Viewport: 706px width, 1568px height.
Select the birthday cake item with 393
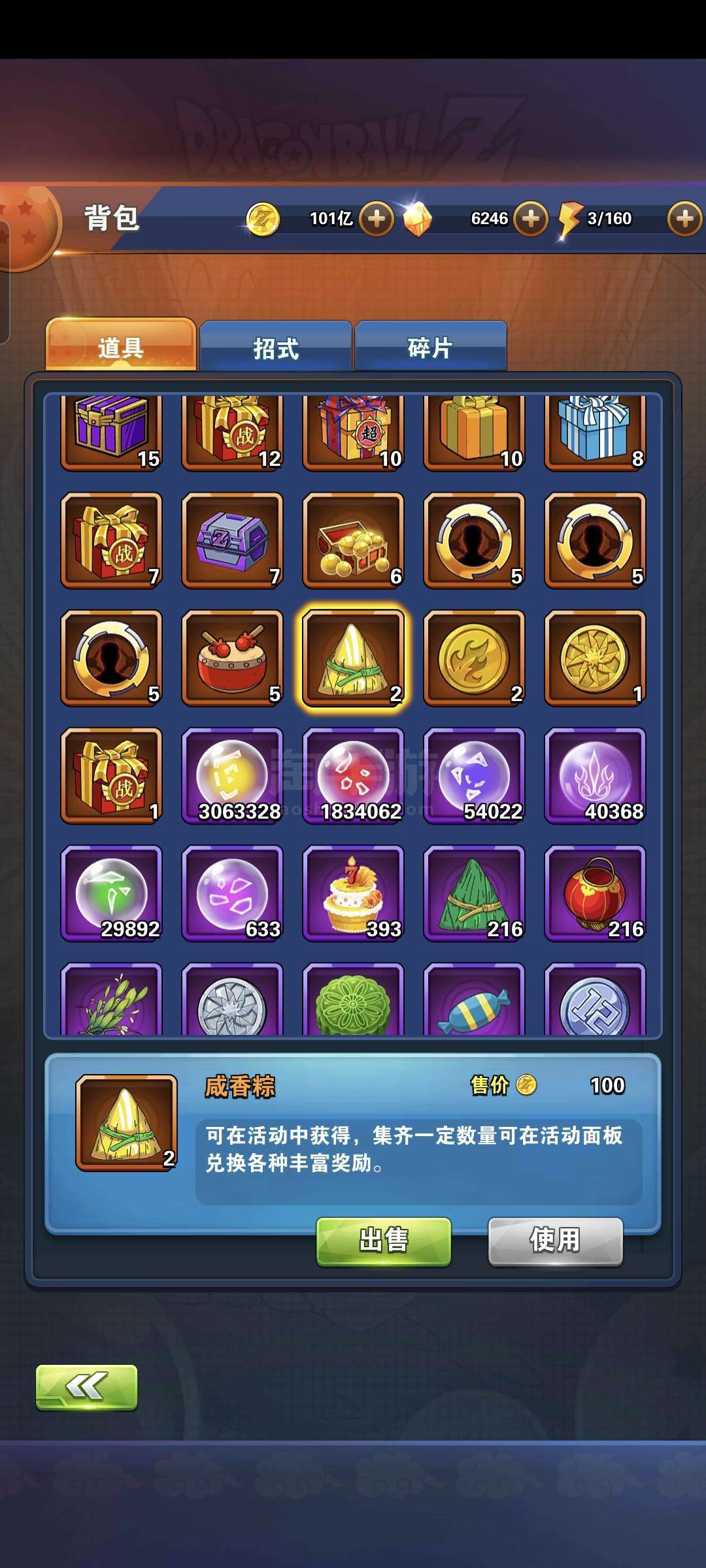coord(353,893)
